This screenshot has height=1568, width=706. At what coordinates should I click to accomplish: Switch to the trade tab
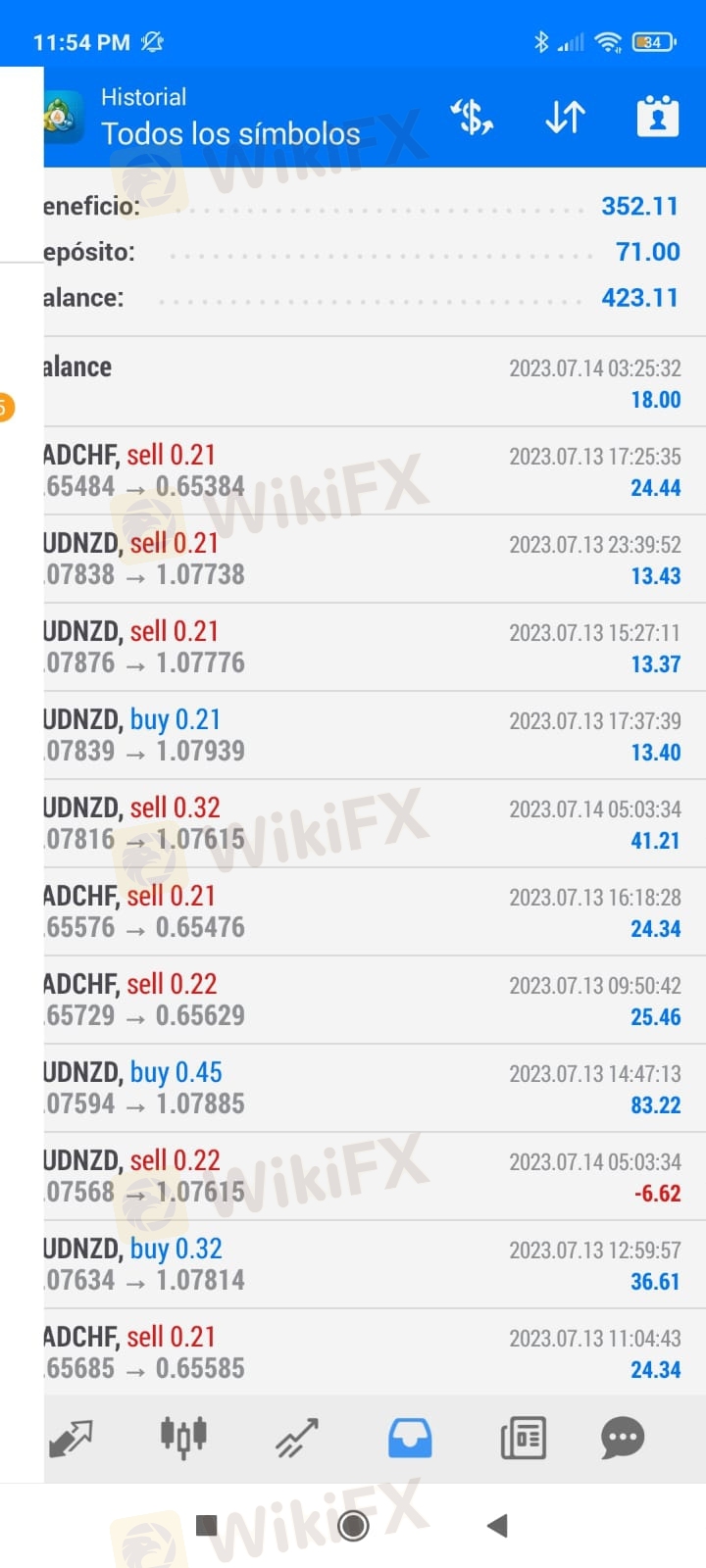(296, 1438)
